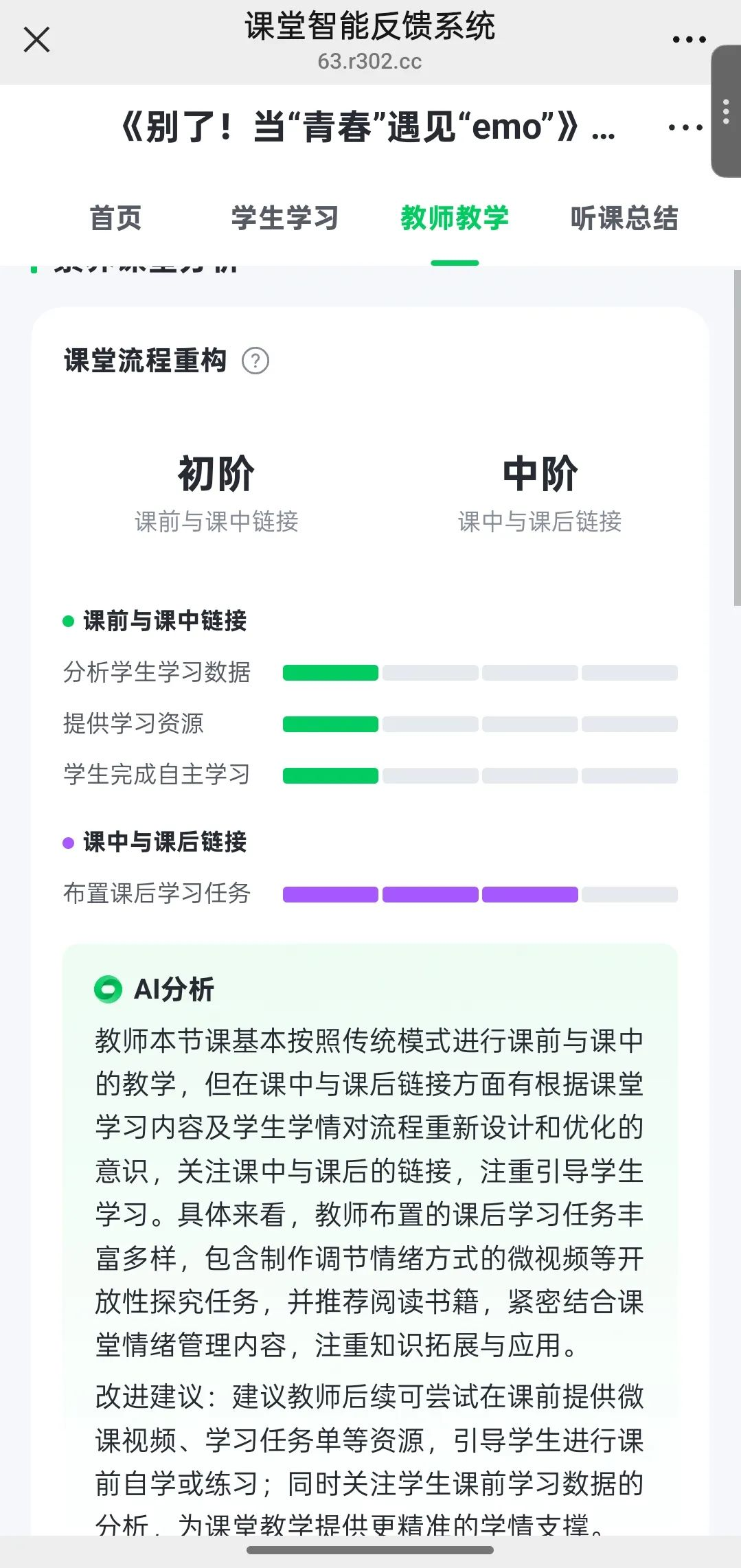Select the 教师教学 tab

(455, 218)
